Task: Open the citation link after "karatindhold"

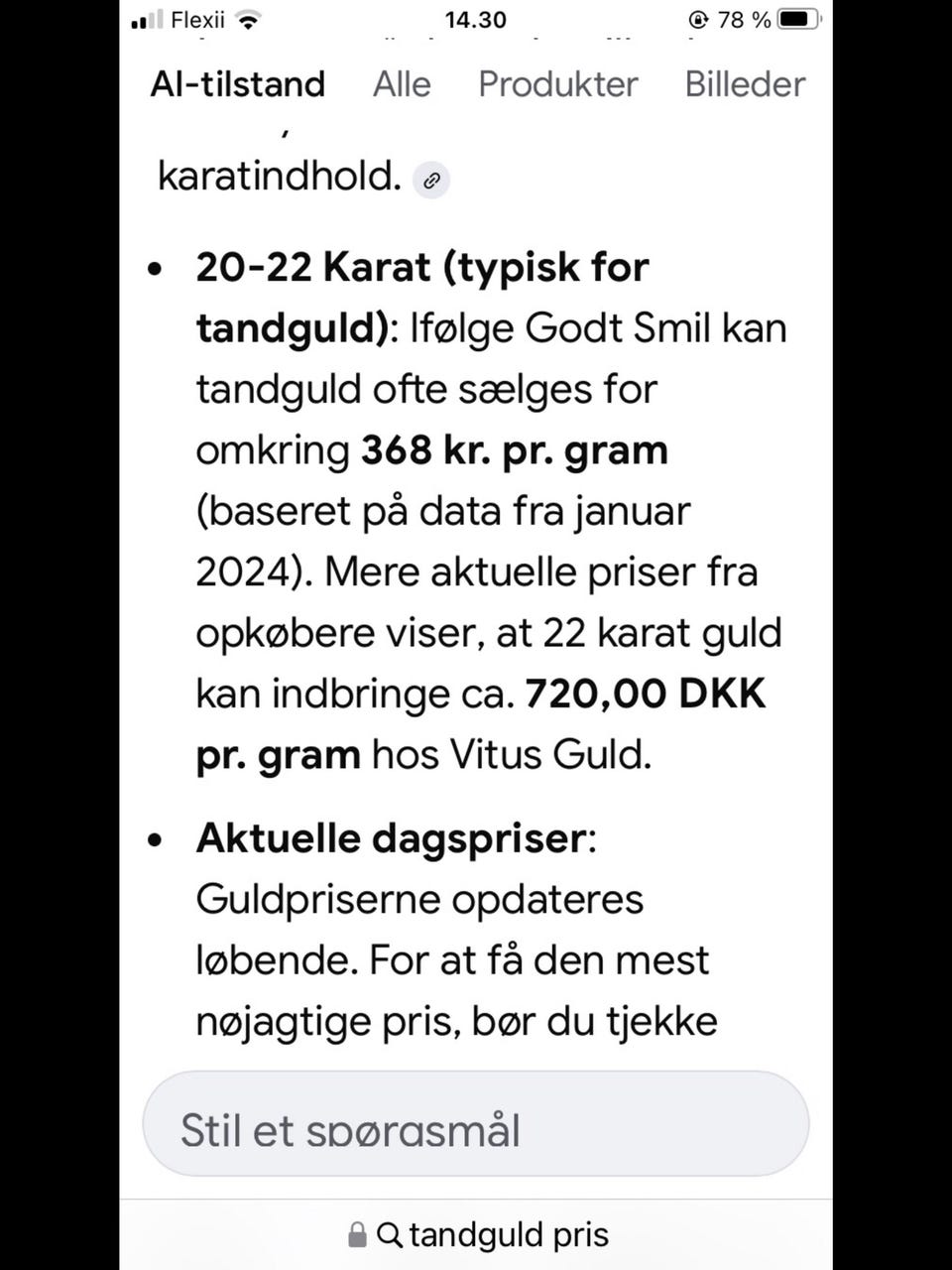Action: point(430,179)
